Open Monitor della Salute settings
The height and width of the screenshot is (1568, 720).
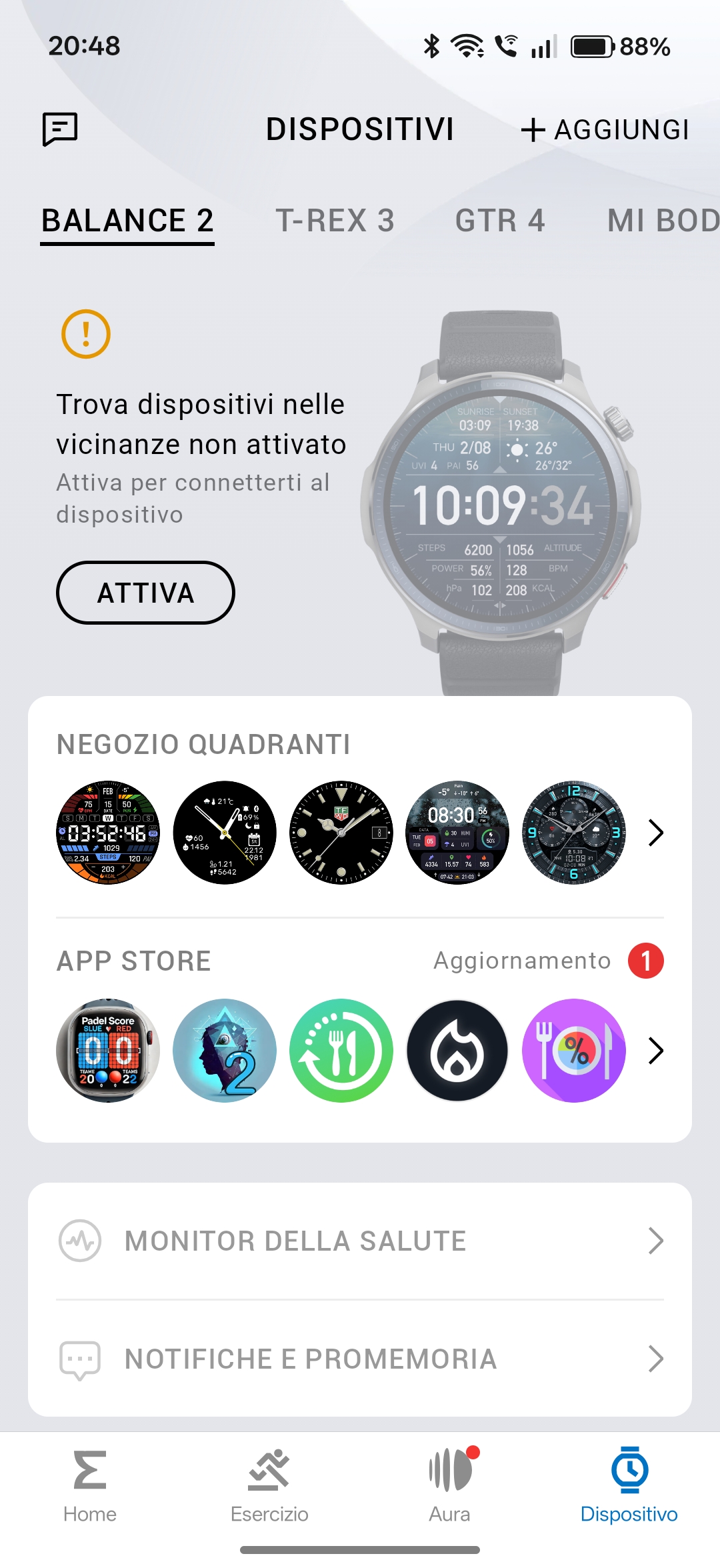(x=360, y=1241)
